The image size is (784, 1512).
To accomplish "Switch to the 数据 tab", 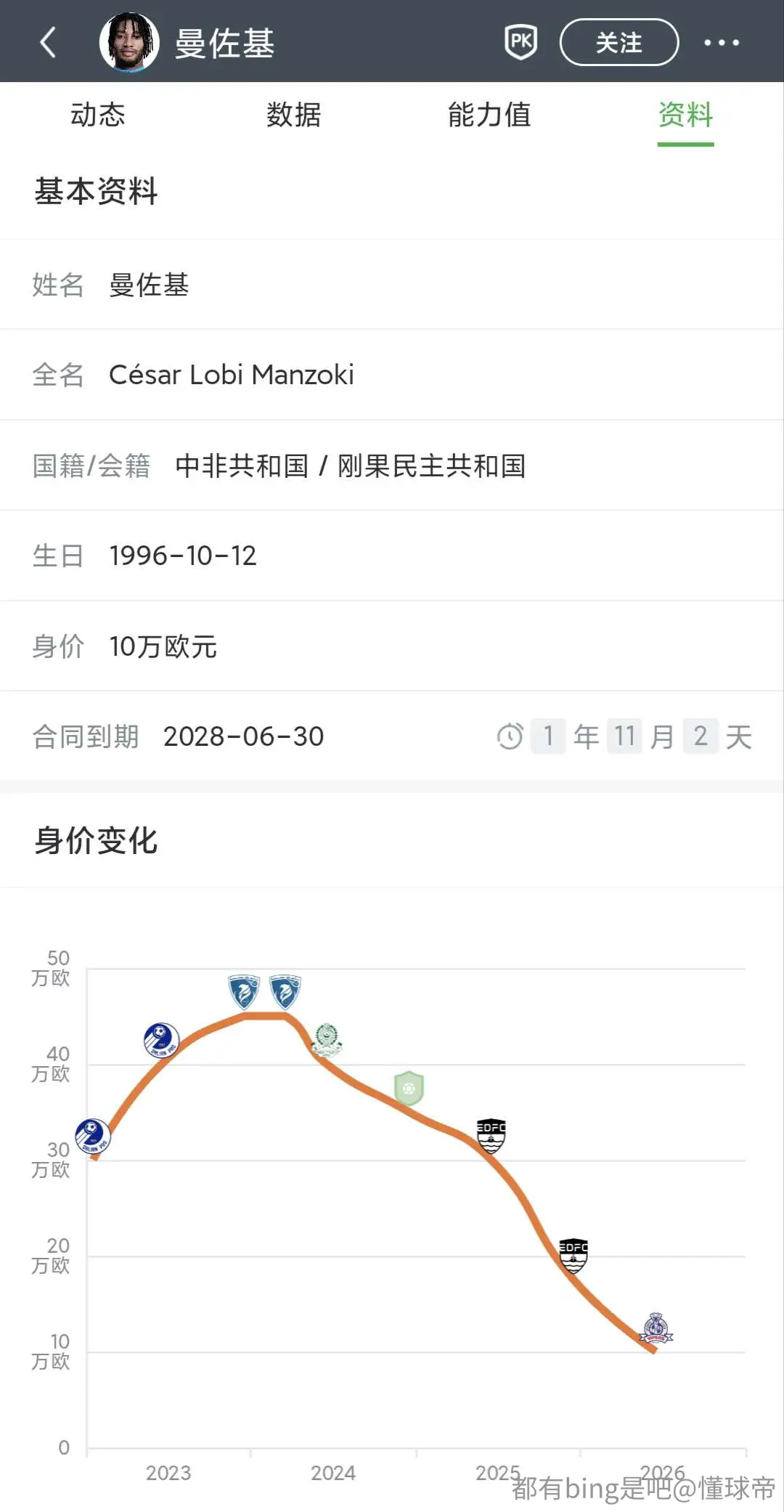I will click(294, 115).
